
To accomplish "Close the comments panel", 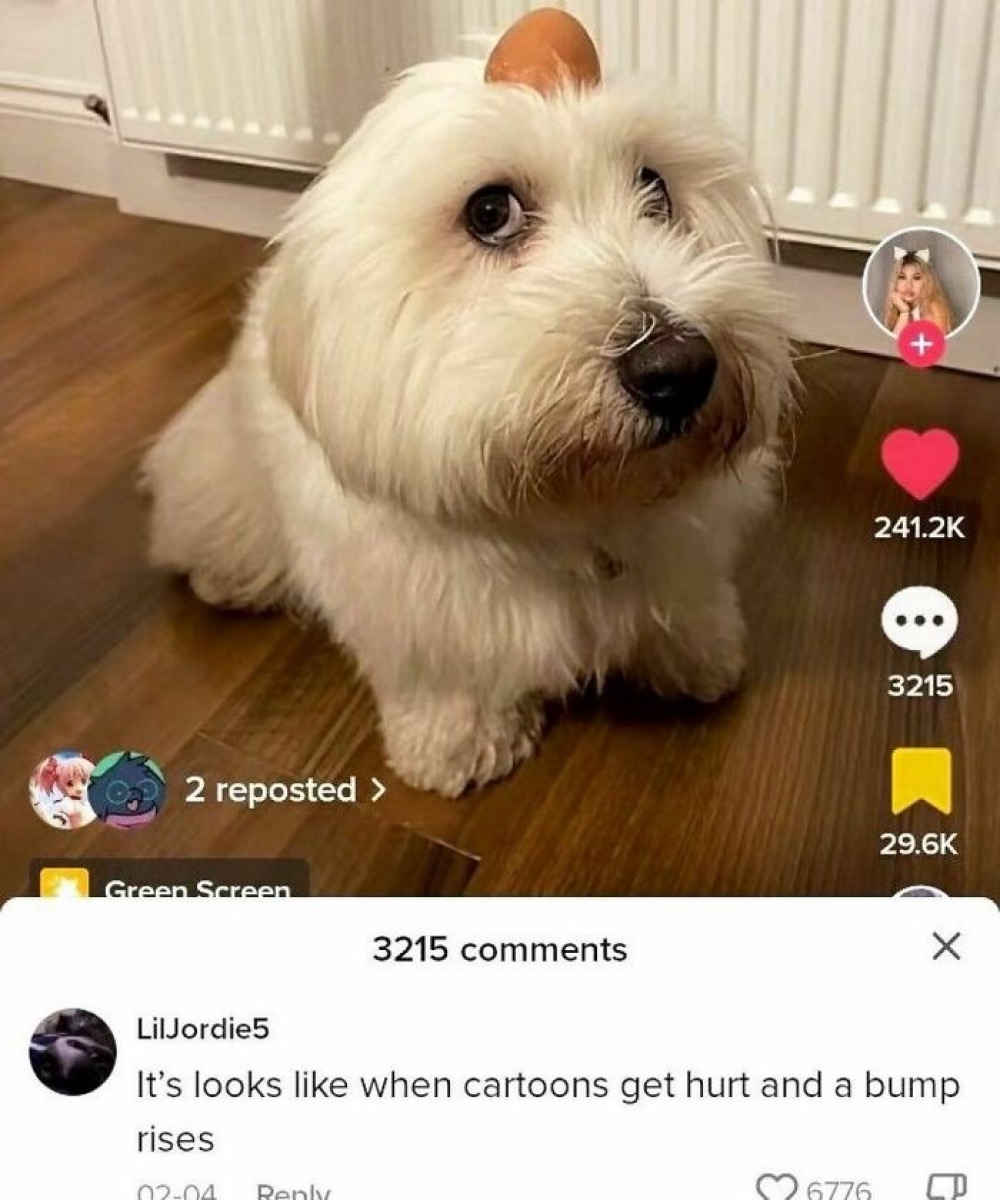I will click(946, 946).
